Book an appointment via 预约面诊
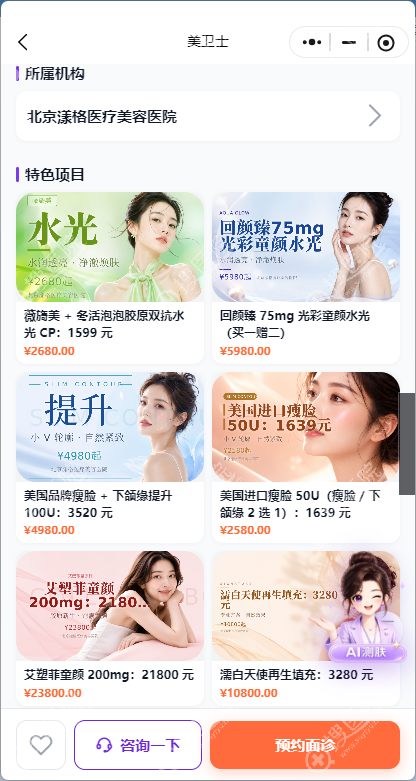Viewport: 416px width, 781px height. [305, 745]
